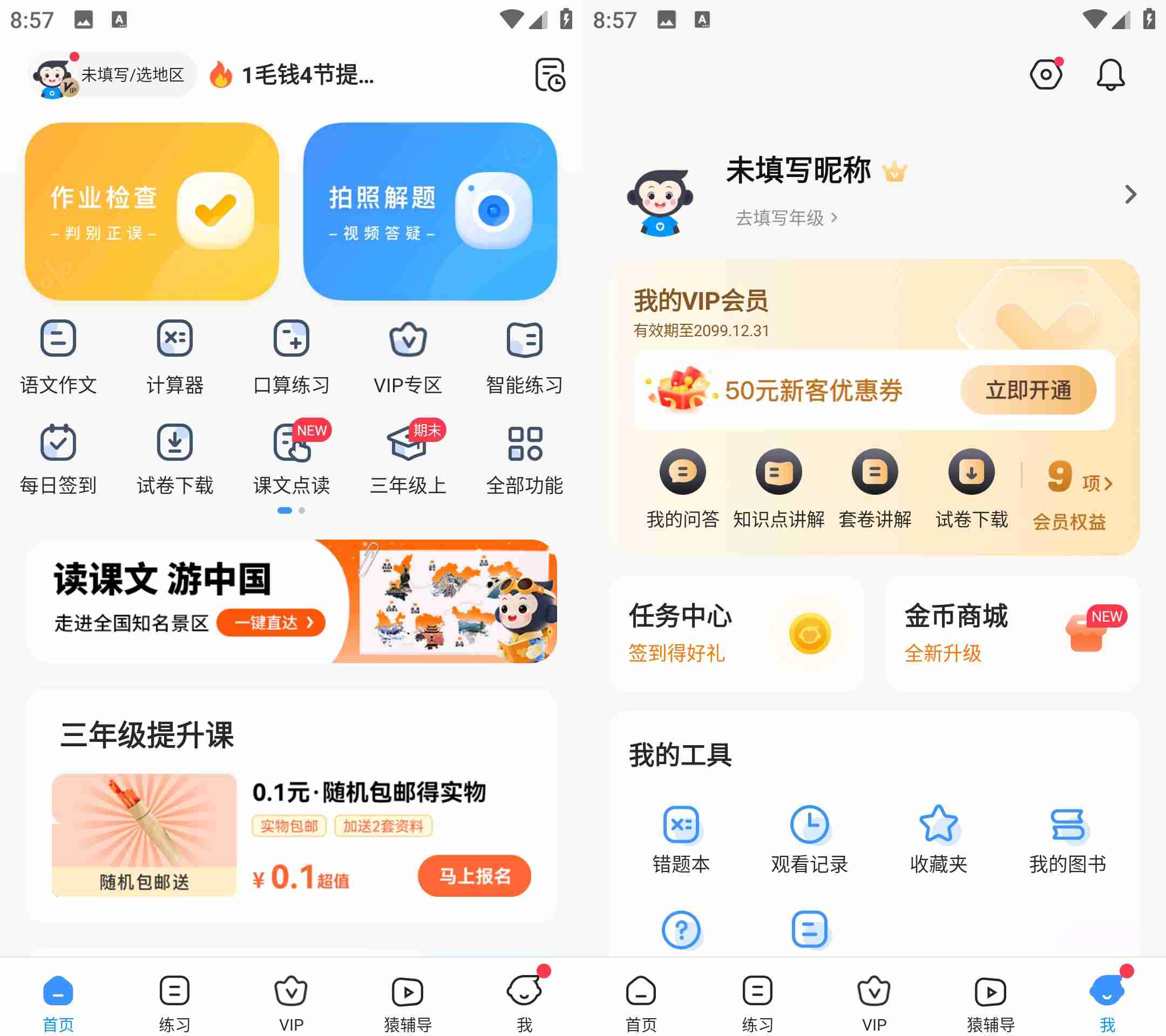Open 课文点读 marked NEW

tap(291, 459)
